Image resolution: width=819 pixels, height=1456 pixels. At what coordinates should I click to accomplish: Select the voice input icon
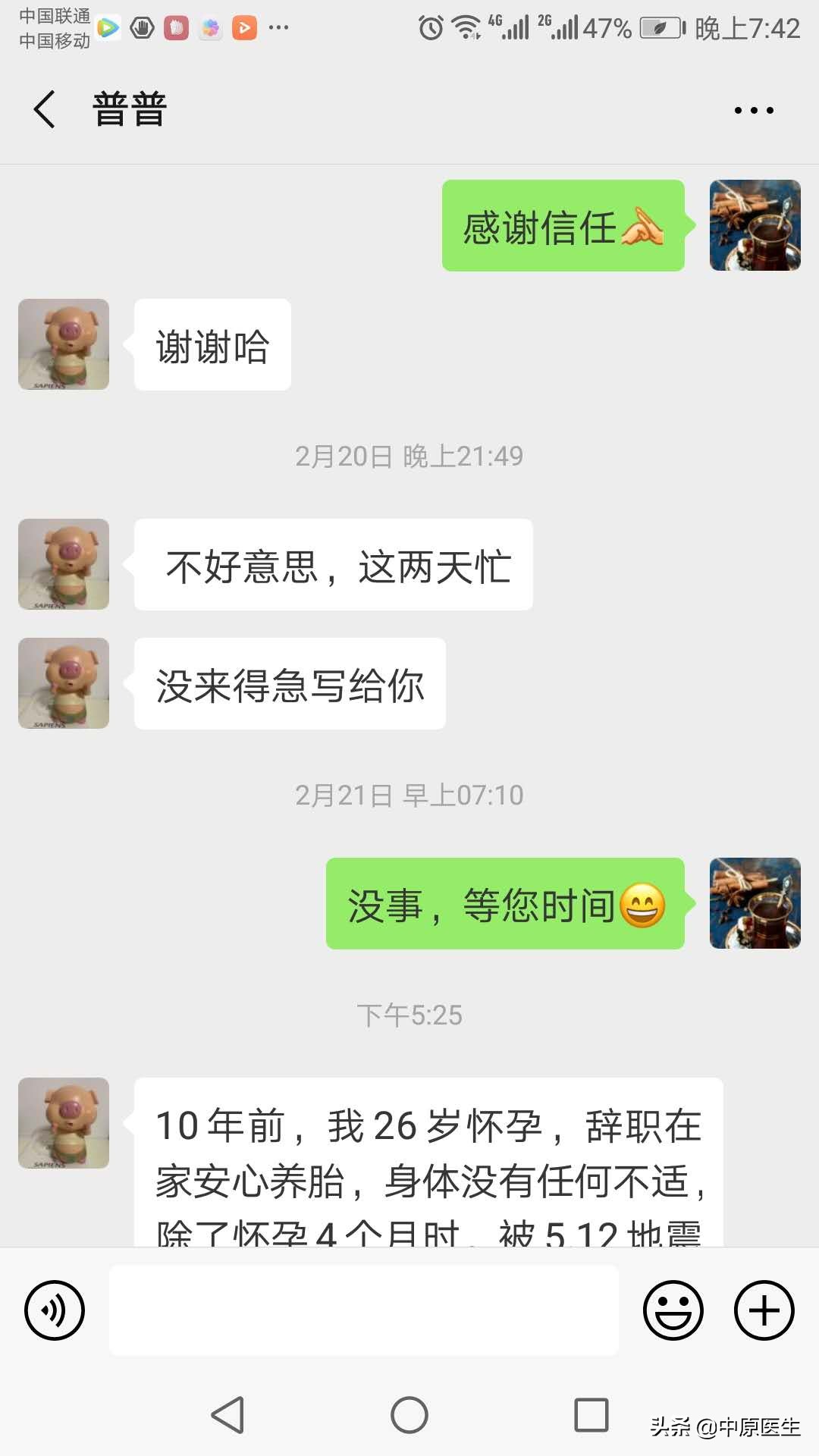click(55, 1310)
